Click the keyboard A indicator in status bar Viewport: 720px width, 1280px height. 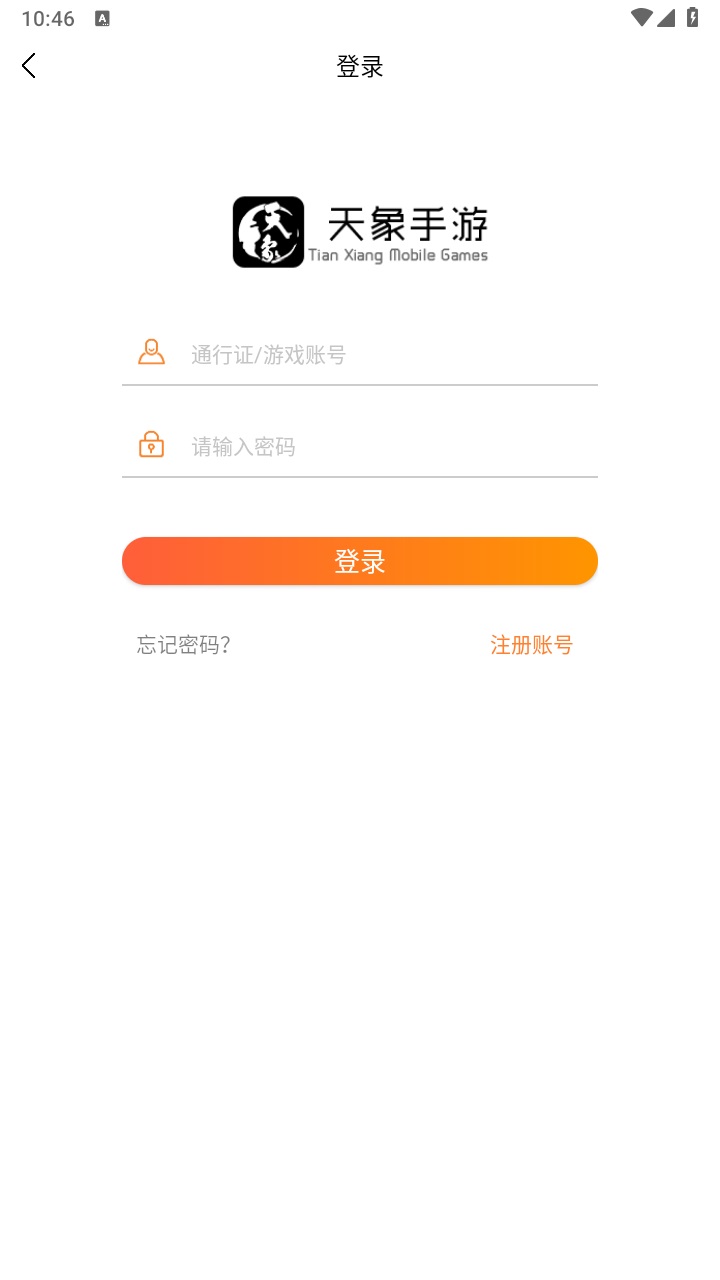click(101, 17)
